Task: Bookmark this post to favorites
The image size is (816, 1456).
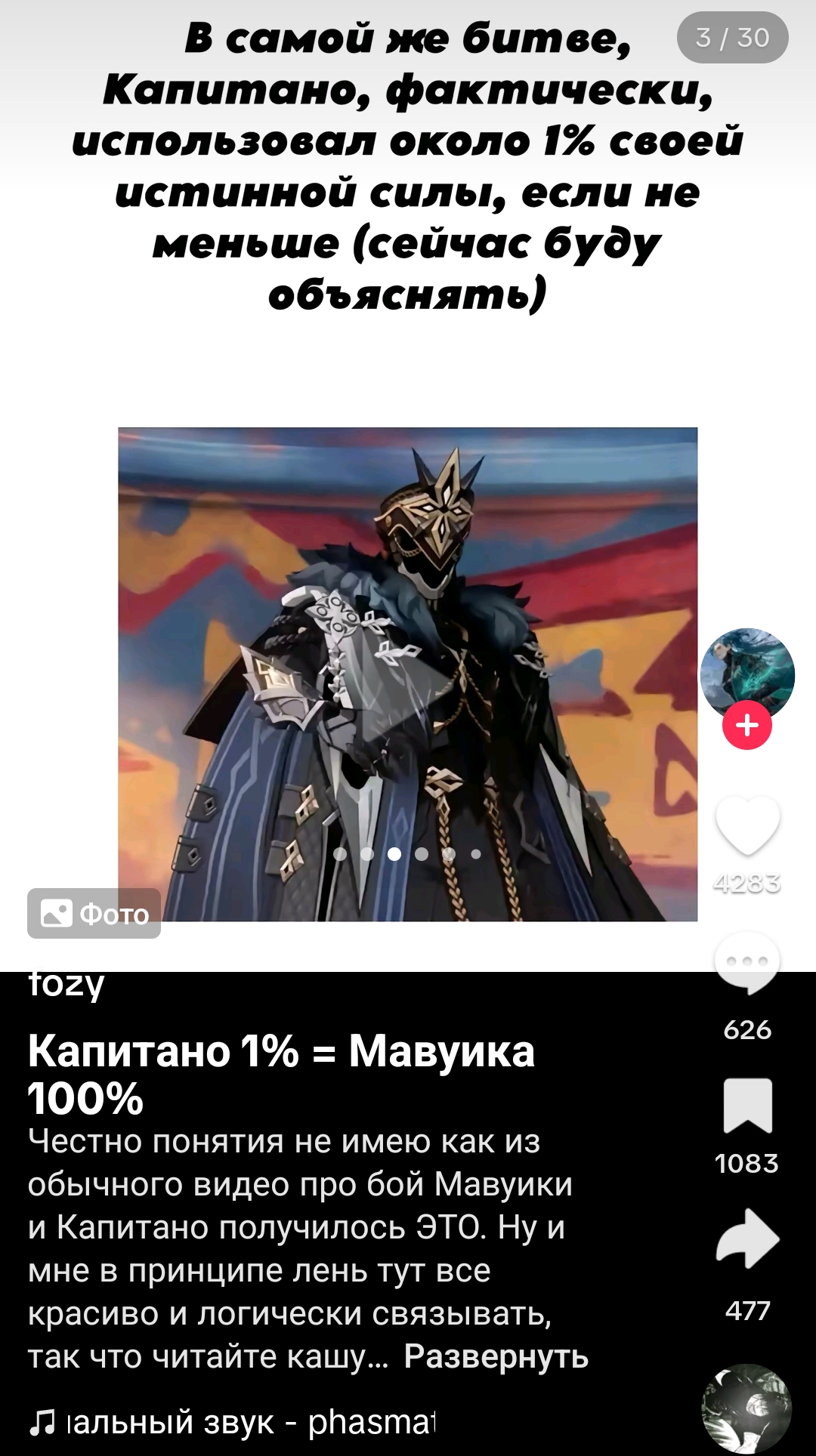Action: 747,1106
